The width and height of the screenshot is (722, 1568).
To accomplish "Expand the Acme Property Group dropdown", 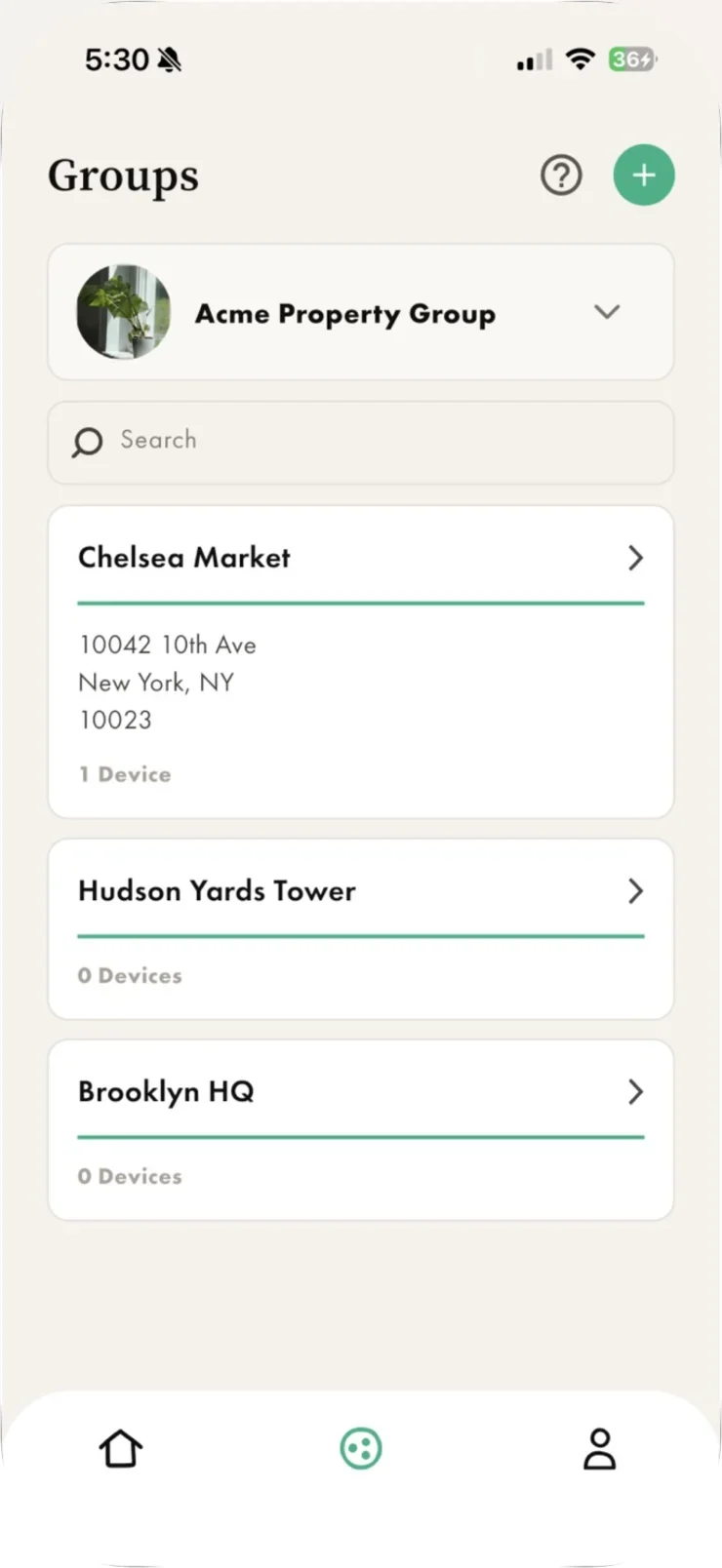I will tap(361, 312).
